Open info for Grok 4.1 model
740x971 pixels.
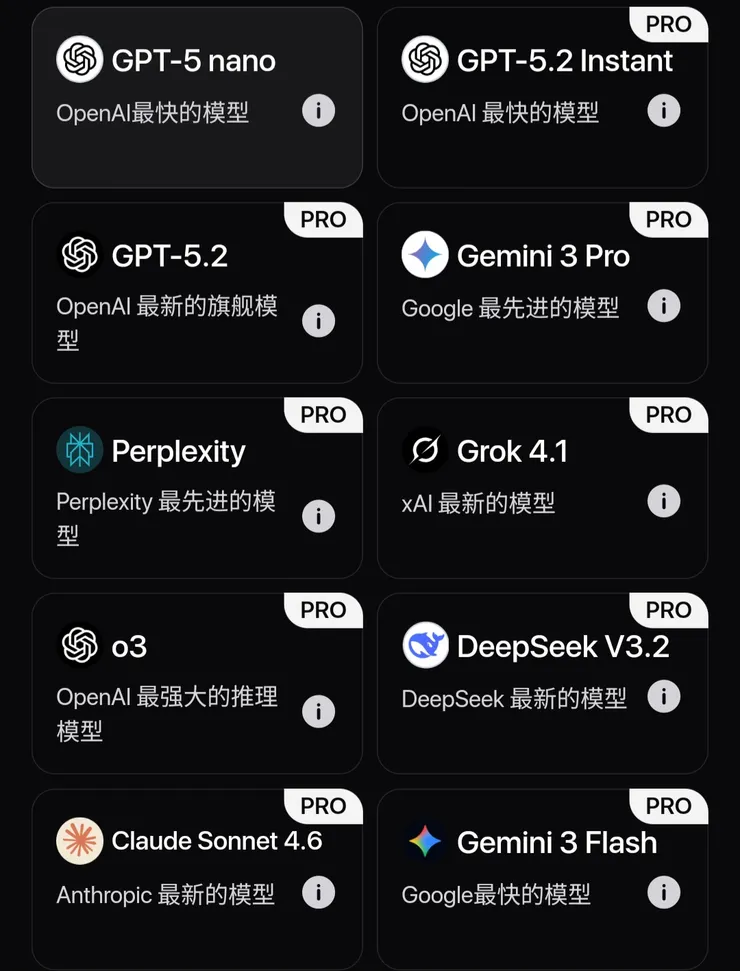663,501
